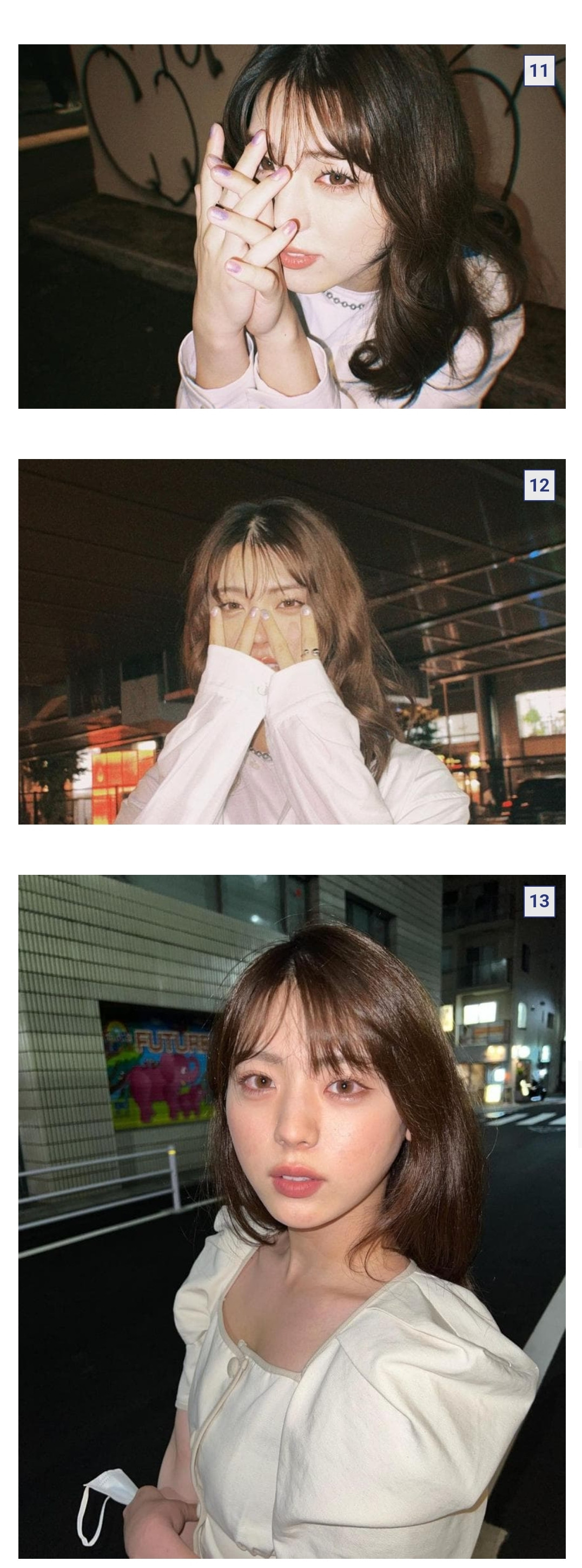
Task: Open photo number 11
Action: point(292,226)
